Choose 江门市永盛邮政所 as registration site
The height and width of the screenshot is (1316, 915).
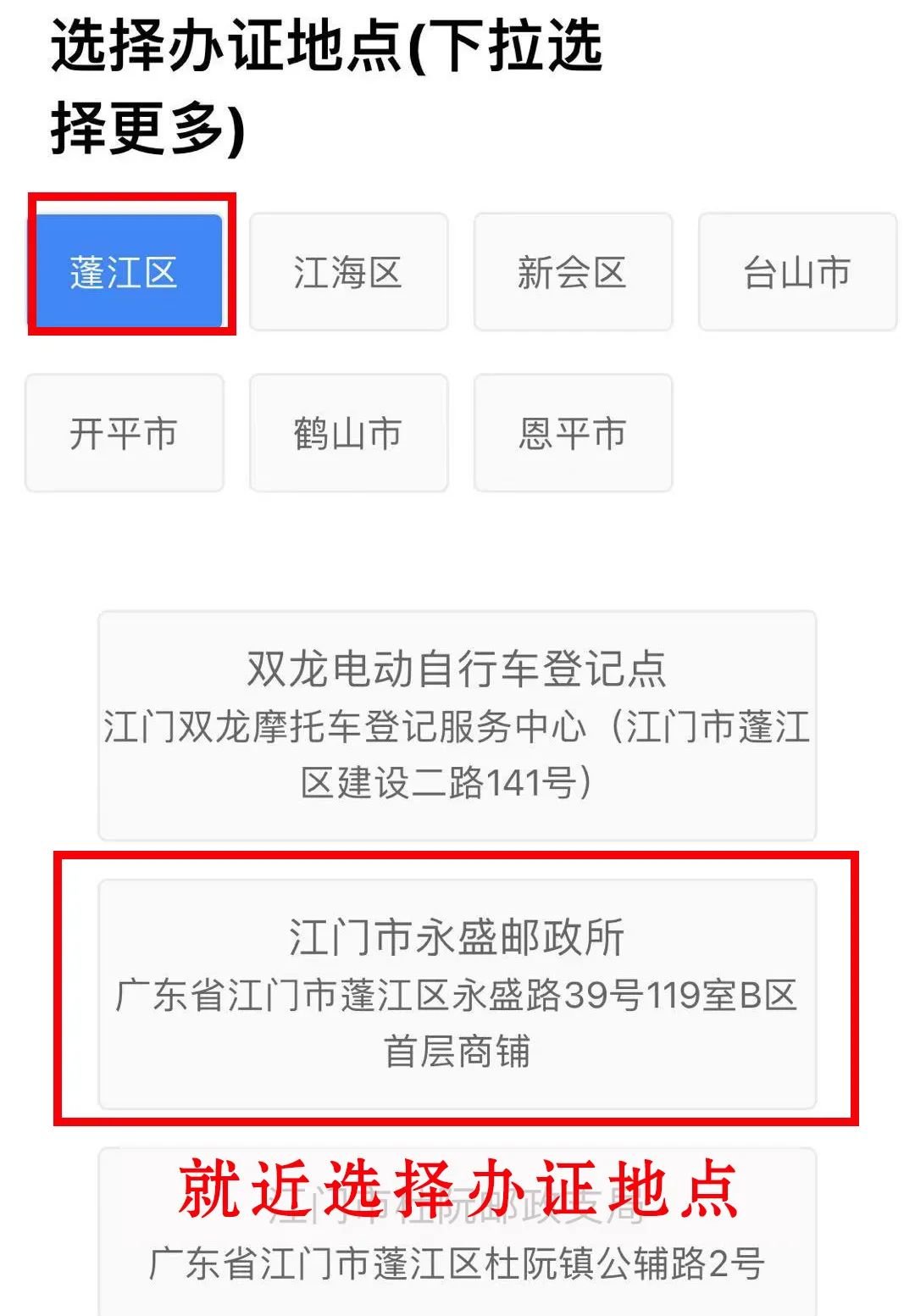click(x=457, y=993)
